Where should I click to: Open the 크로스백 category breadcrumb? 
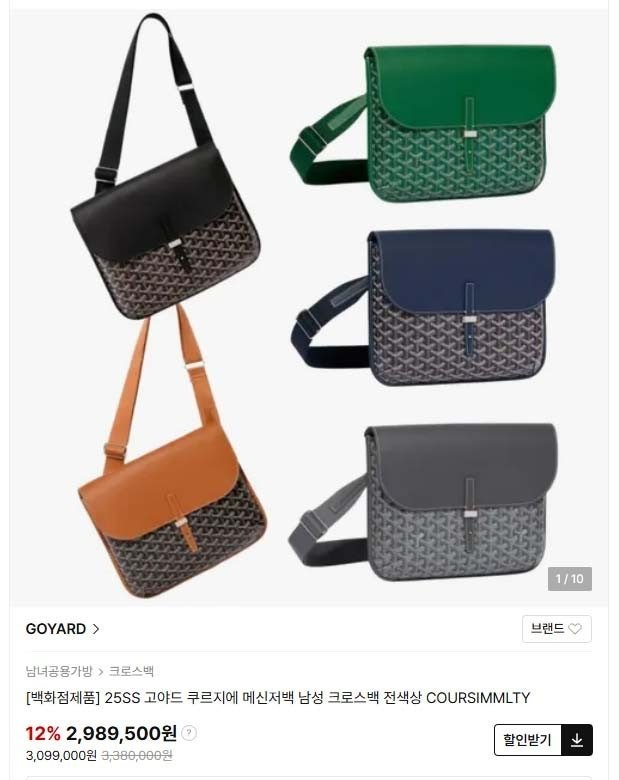tap(131, 671)
